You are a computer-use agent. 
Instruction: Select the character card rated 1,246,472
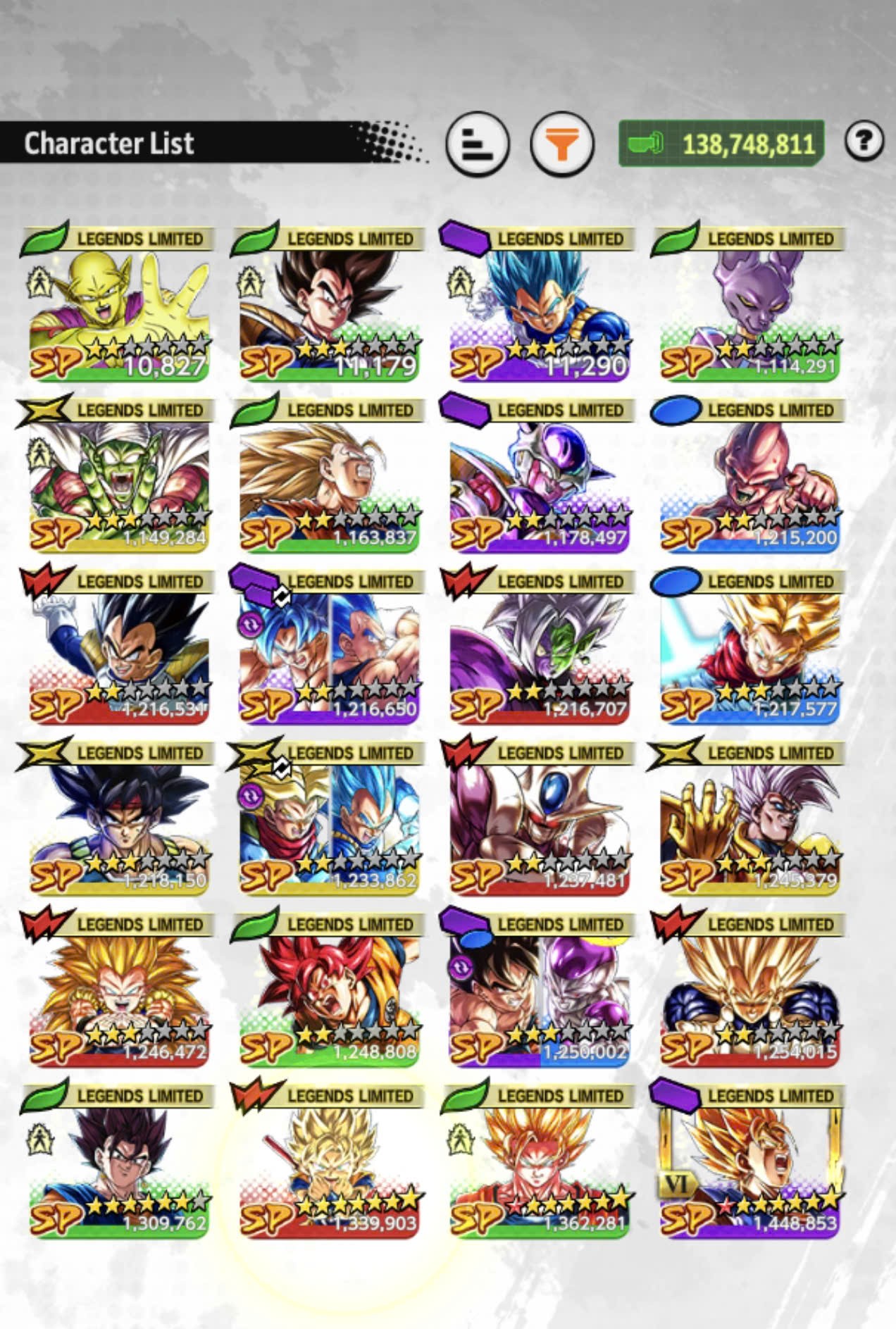click(119, 990)
